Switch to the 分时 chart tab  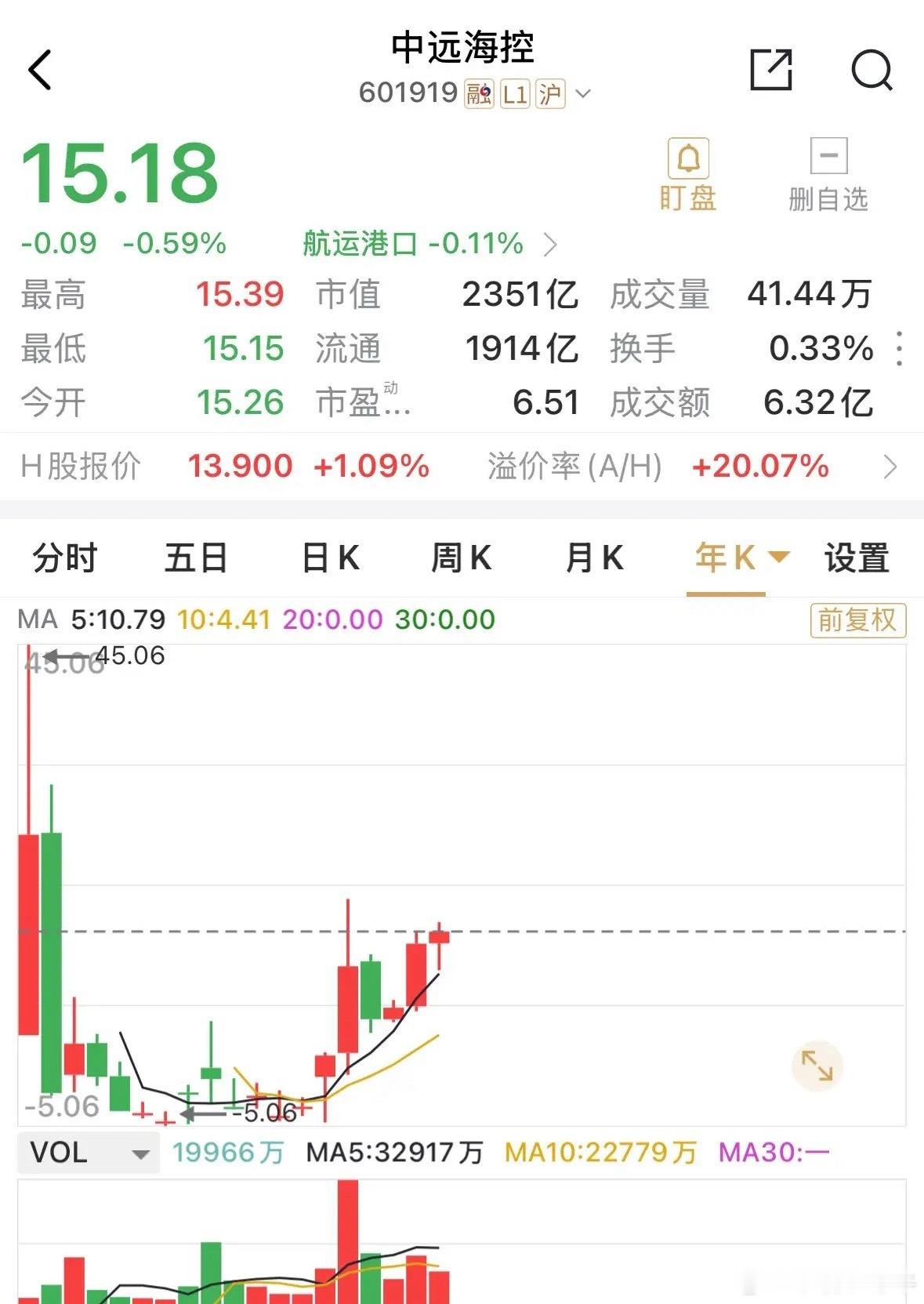point(61,558)
